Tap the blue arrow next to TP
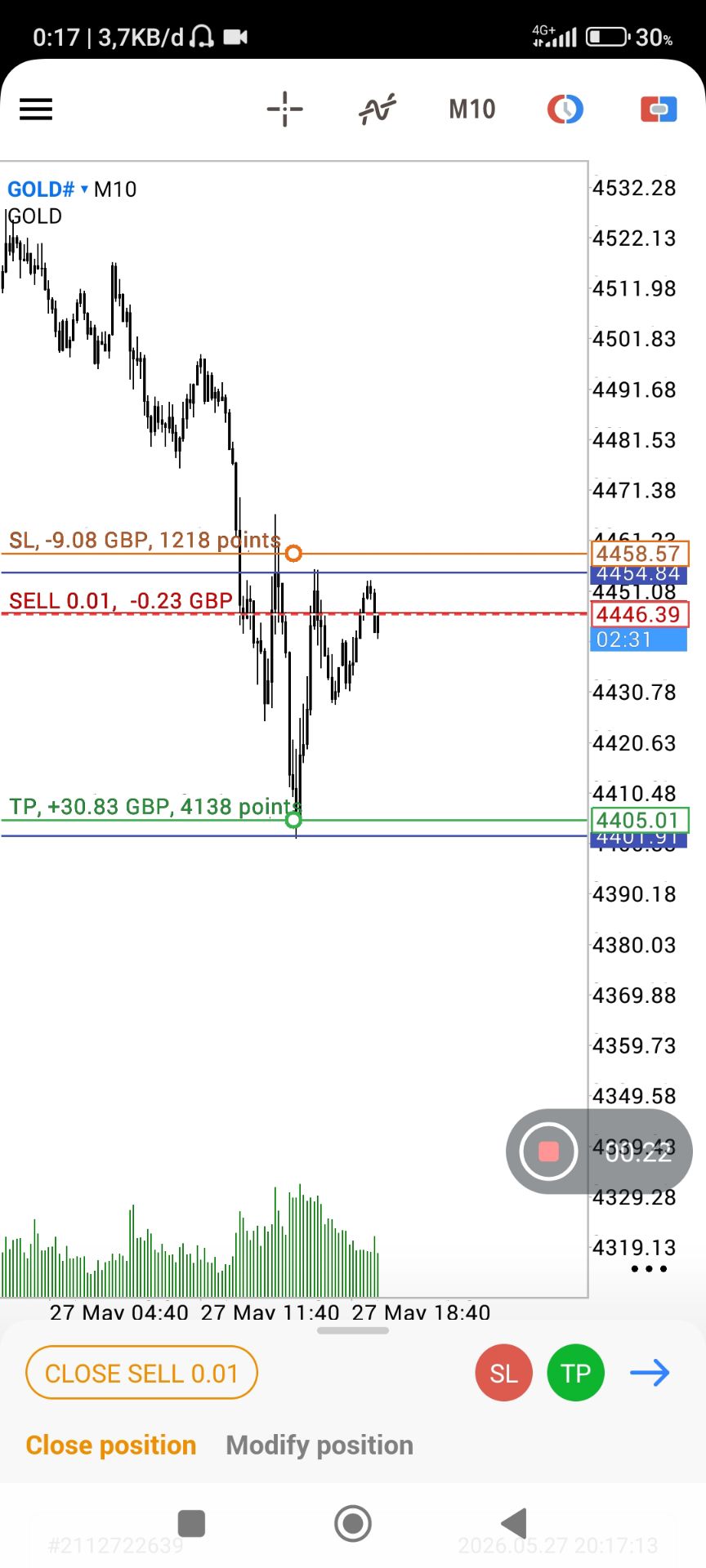This screenshot has height=1568, width=706. pyautogui.click(x=650, y=1373)
